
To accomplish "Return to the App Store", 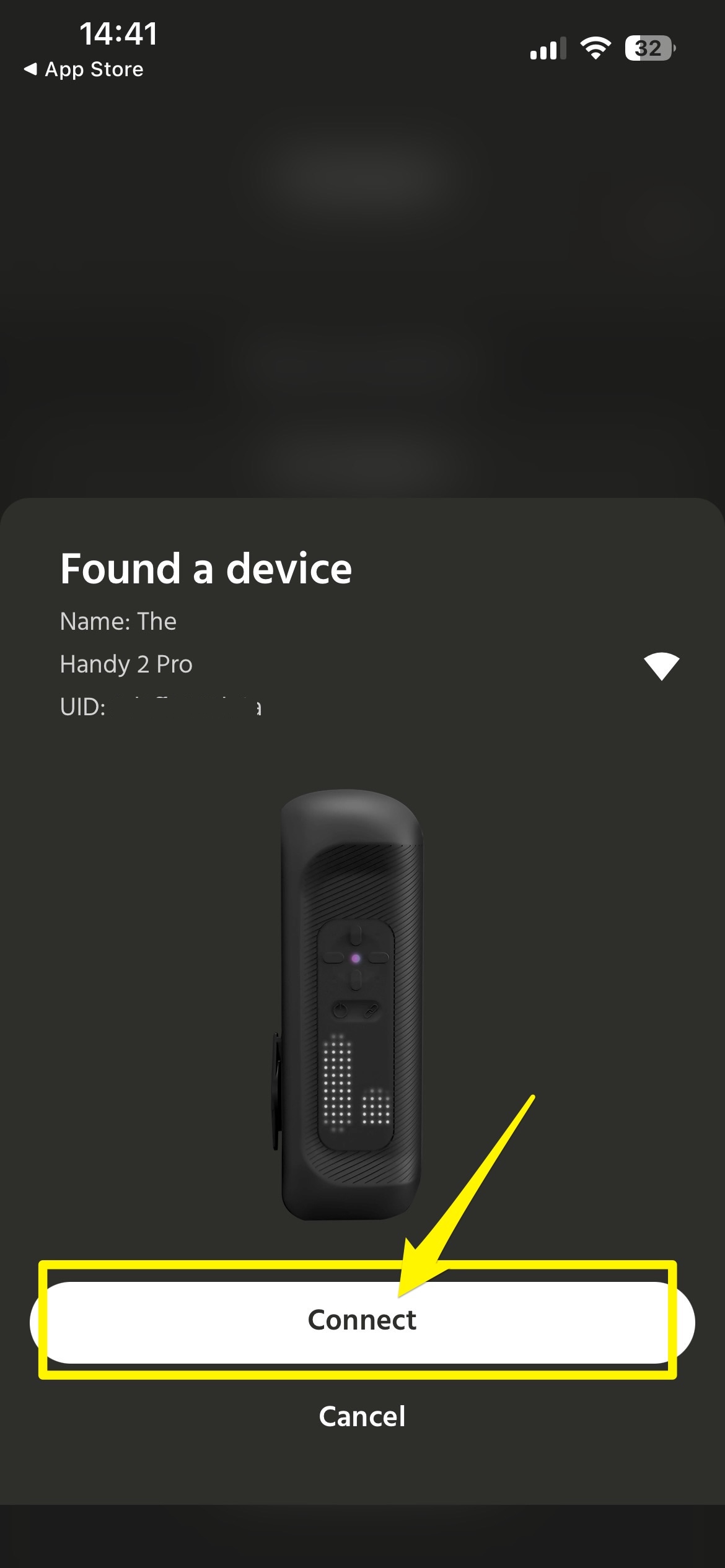I will click(x=84, y=69).
